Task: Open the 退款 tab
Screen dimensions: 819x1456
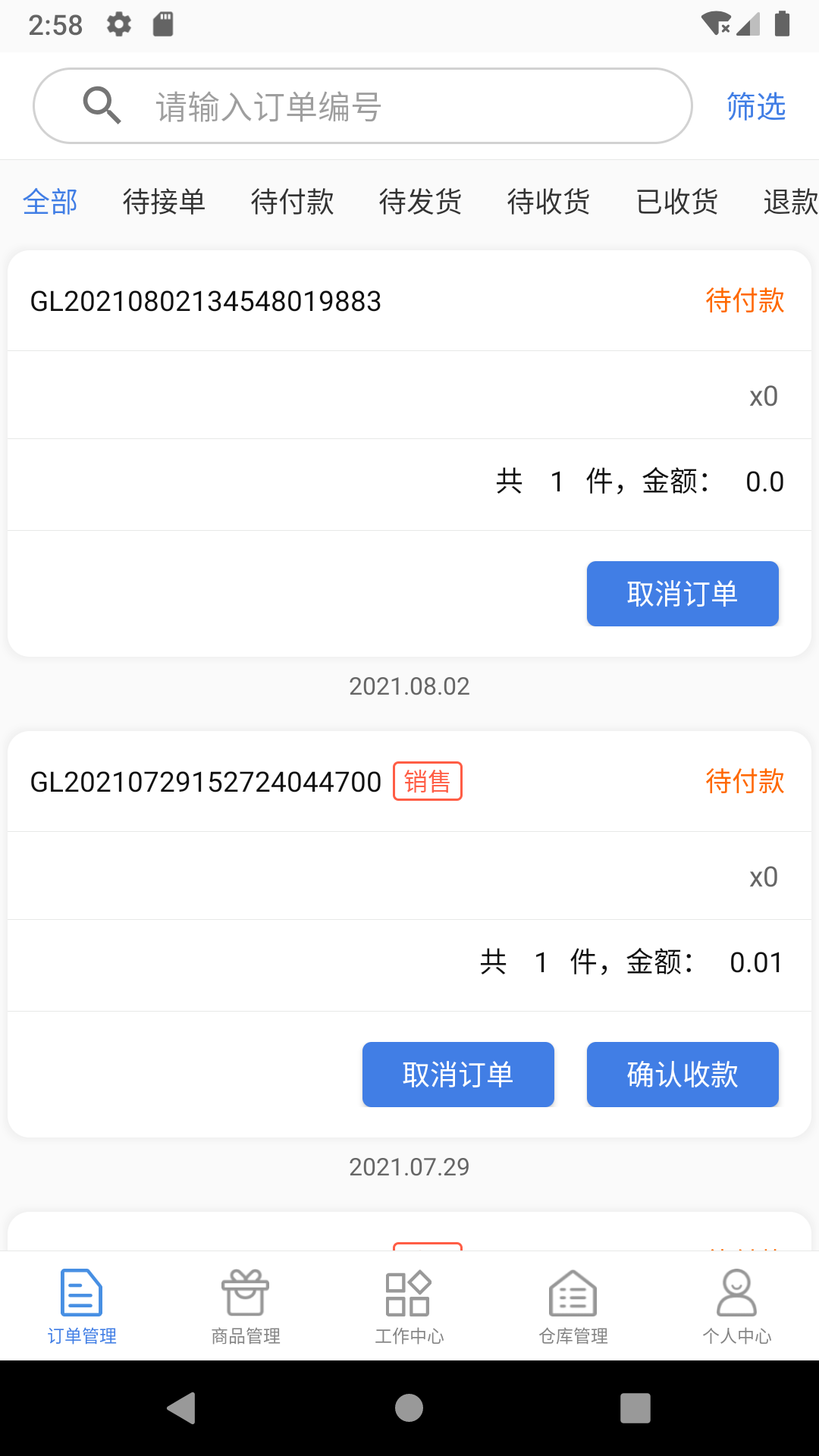Action: point(790,202)
